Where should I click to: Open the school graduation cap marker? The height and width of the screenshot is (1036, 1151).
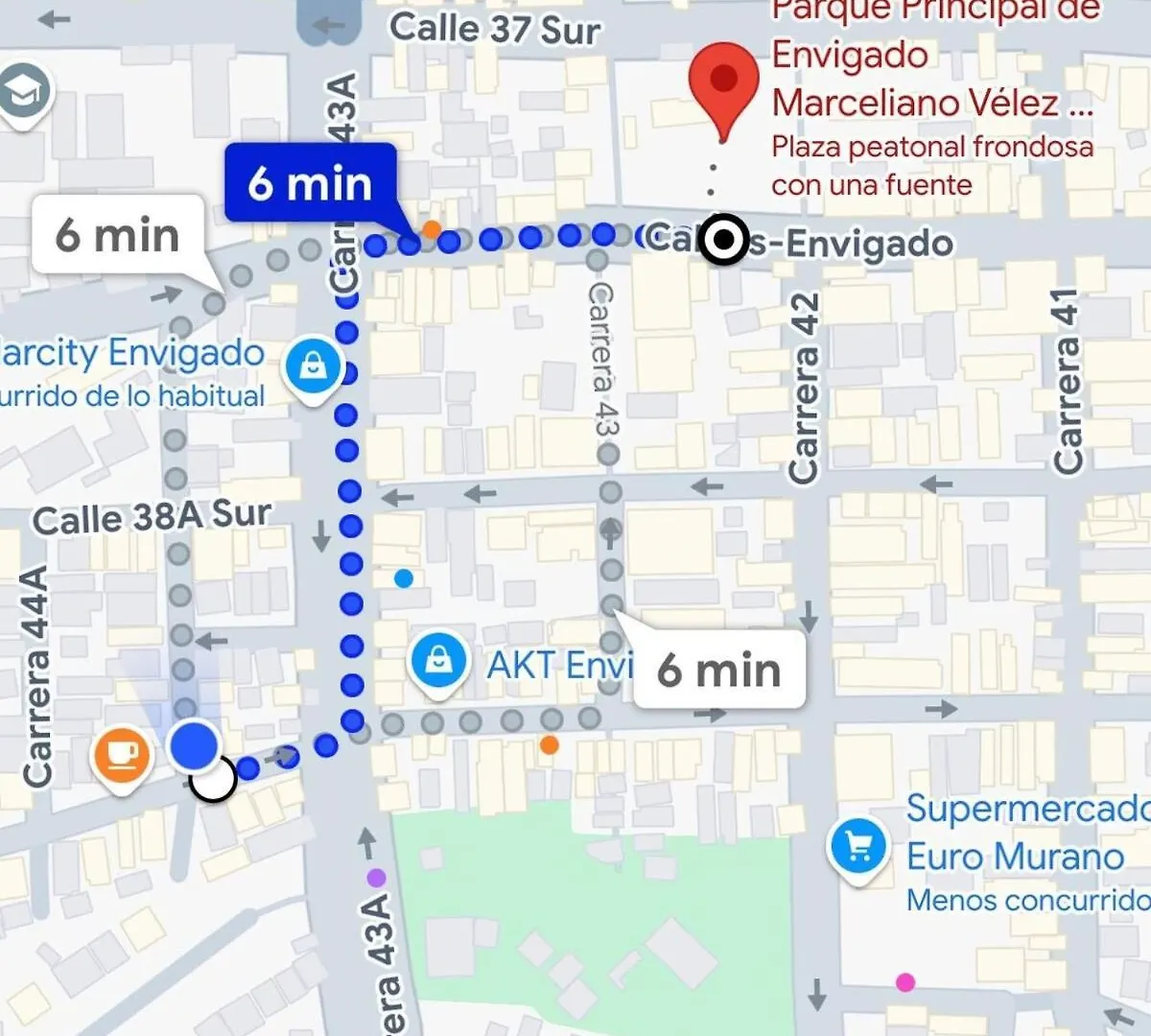coord(23,91)
